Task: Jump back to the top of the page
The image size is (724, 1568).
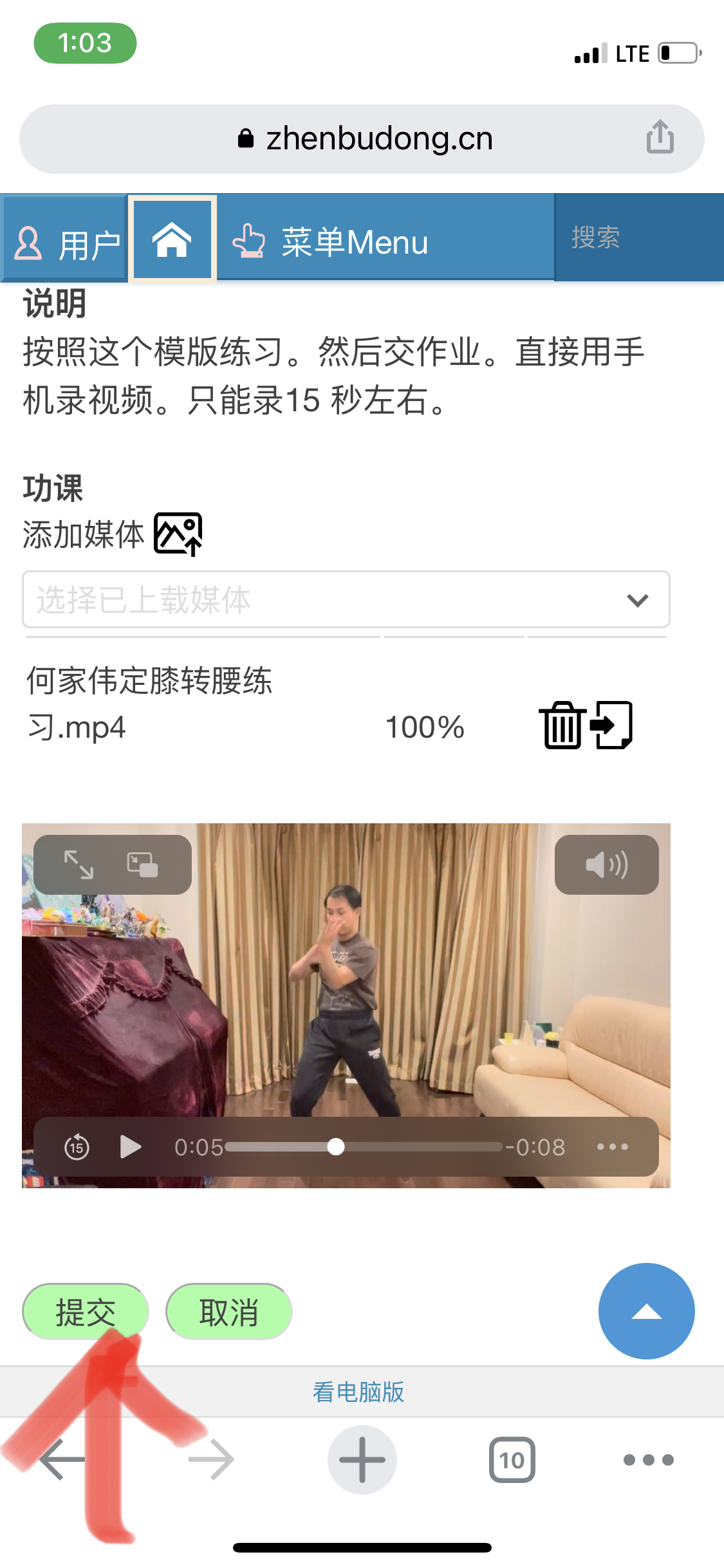Action: point(646,1312)
